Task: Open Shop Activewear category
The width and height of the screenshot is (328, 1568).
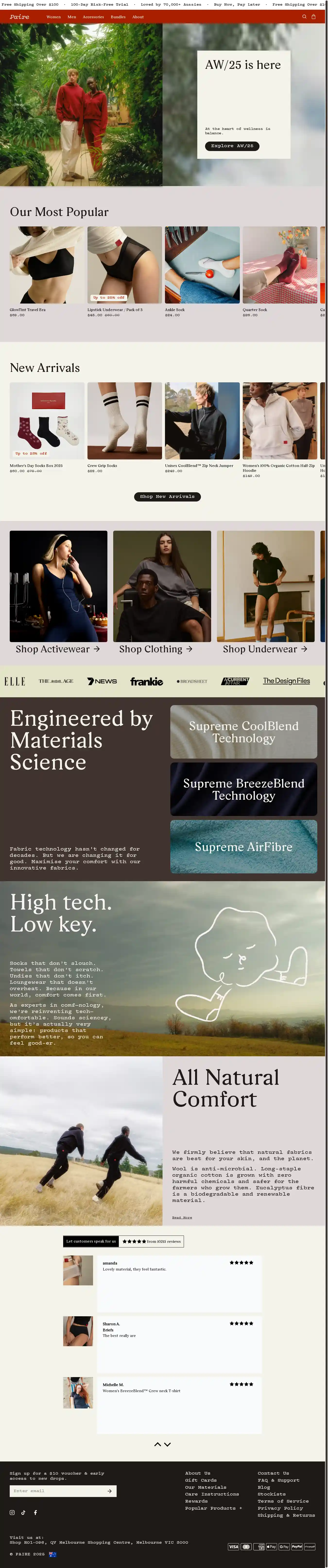Action: pyautogui.click(x=58, y=649)
